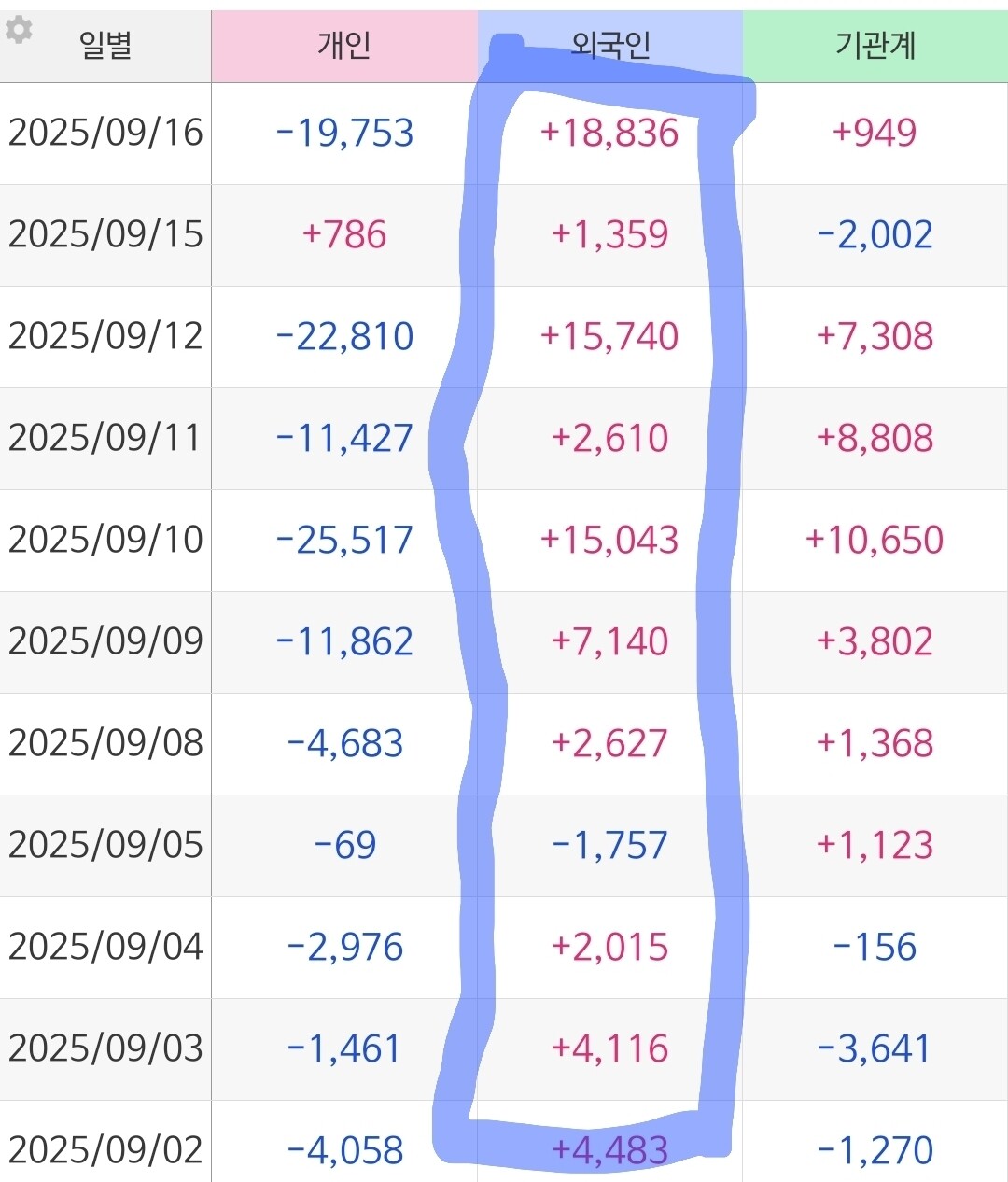Open the table settings gear icon
The height and width of the screenshot is (1182, 1008).
click(19, 30)
